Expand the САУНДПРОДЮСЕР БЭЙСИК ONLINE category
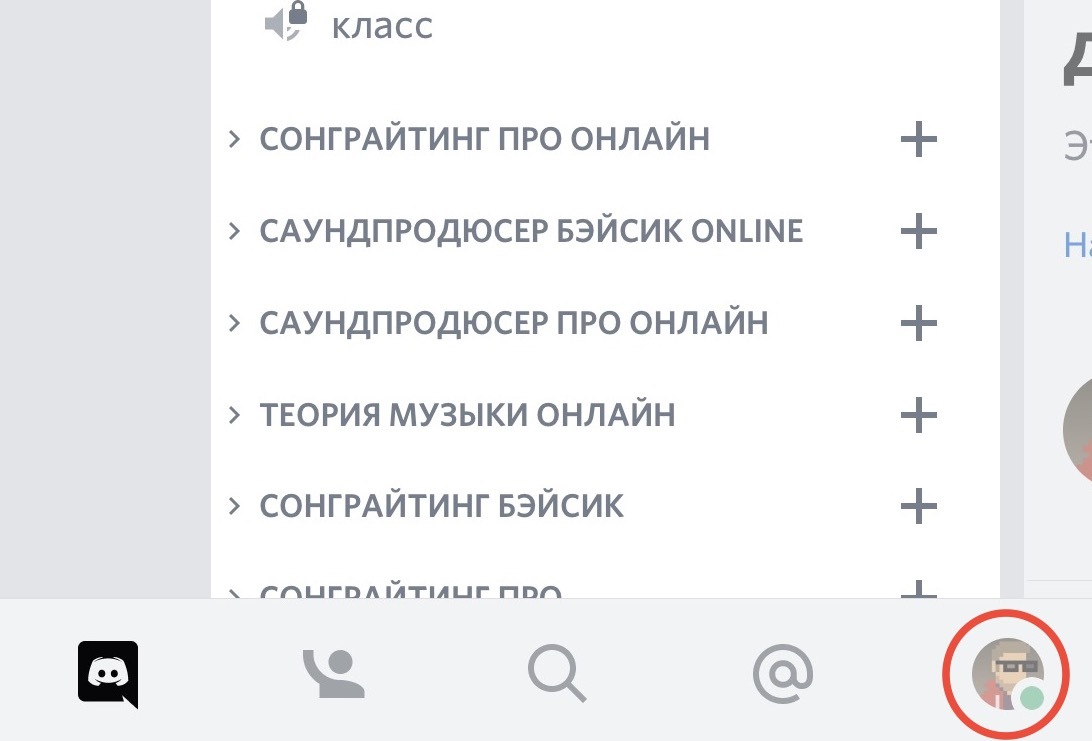This screenshot has height=741, width=1092. click(x=530, y=231)
